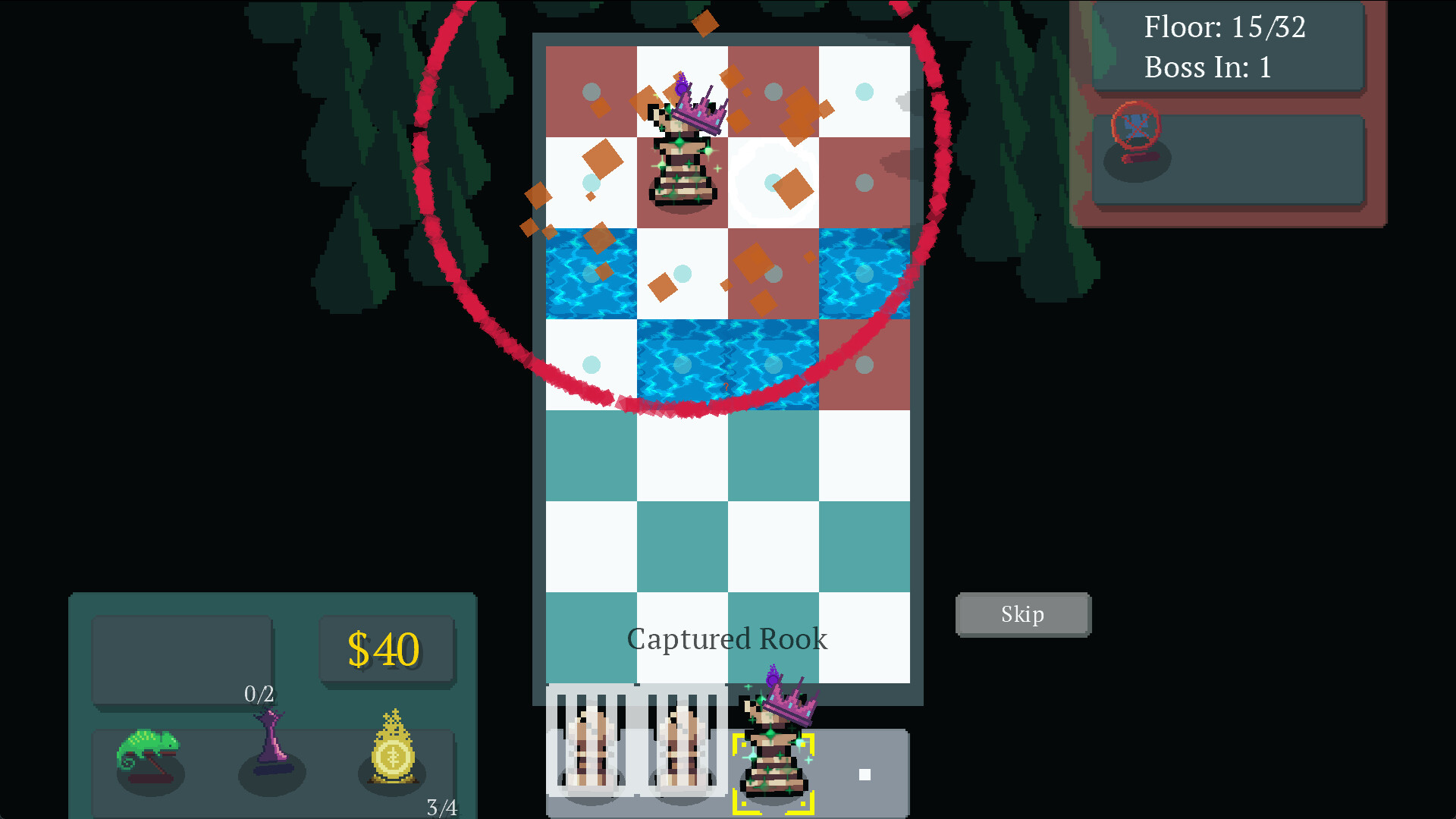Select the green chameleon item

point(149,755)
